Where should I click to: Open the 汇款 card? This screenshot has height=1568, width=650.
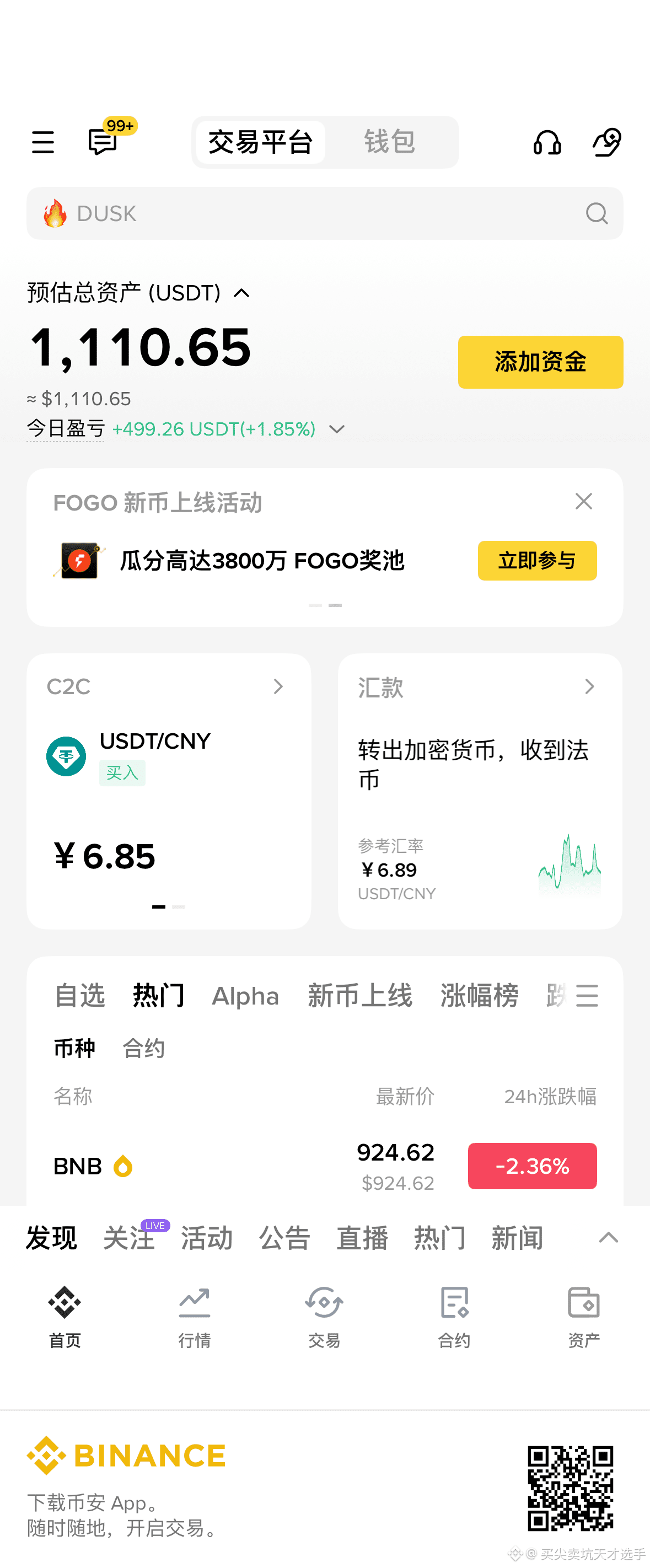[480, 791]
